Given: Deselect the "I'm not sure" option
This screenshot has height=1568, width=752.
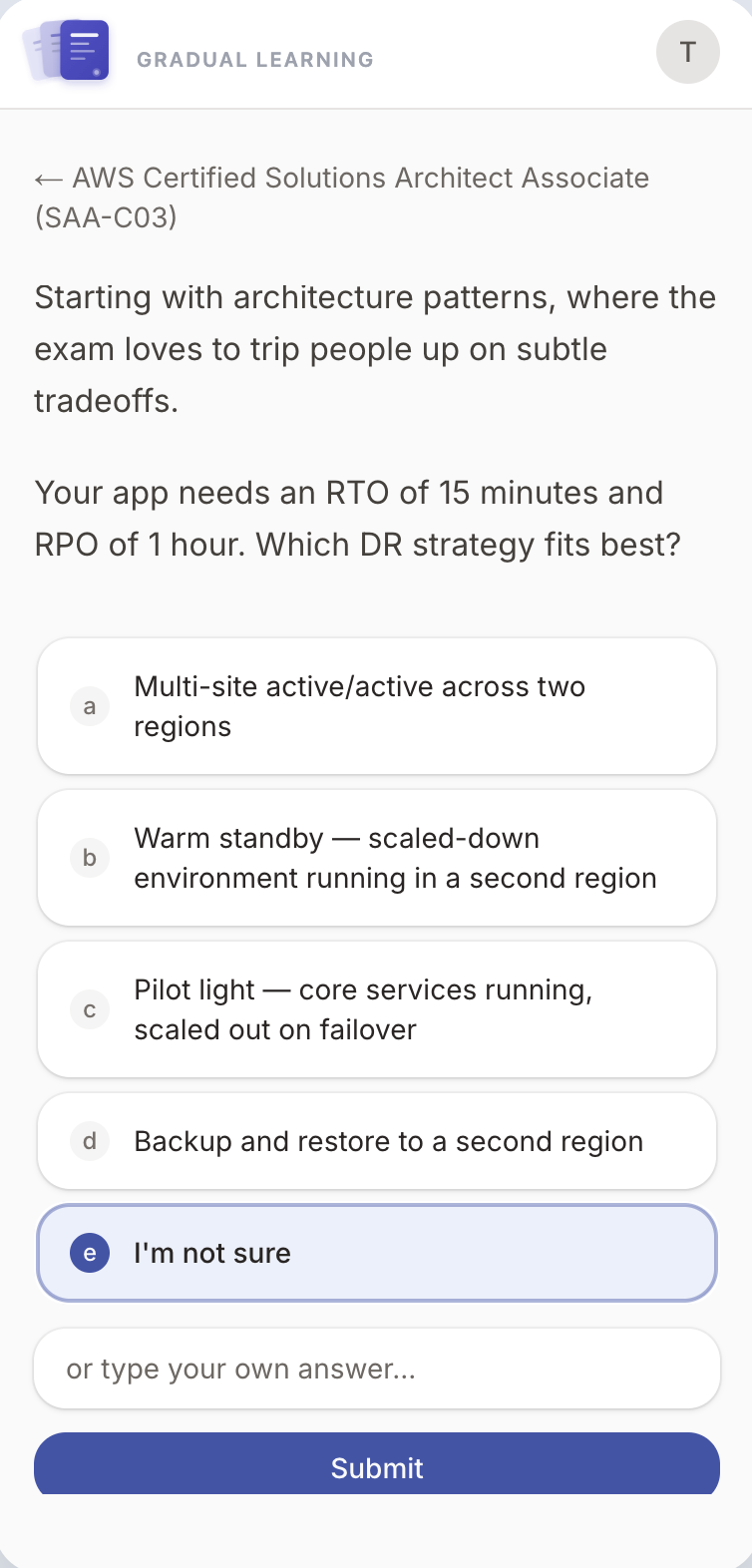Looking at the screenshot, I should (376, 1253).
